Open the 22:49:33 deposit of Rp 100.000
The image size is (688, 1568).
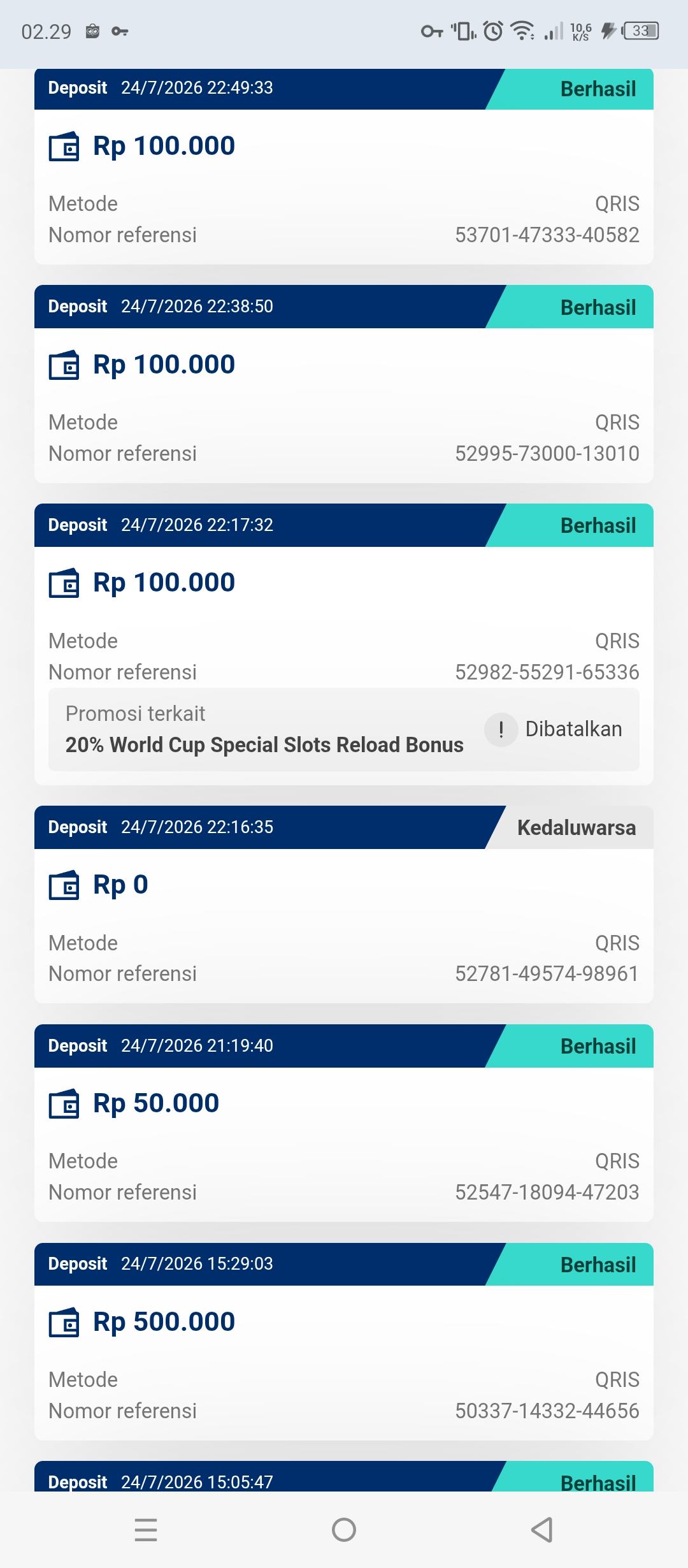[x=344, y=166]
